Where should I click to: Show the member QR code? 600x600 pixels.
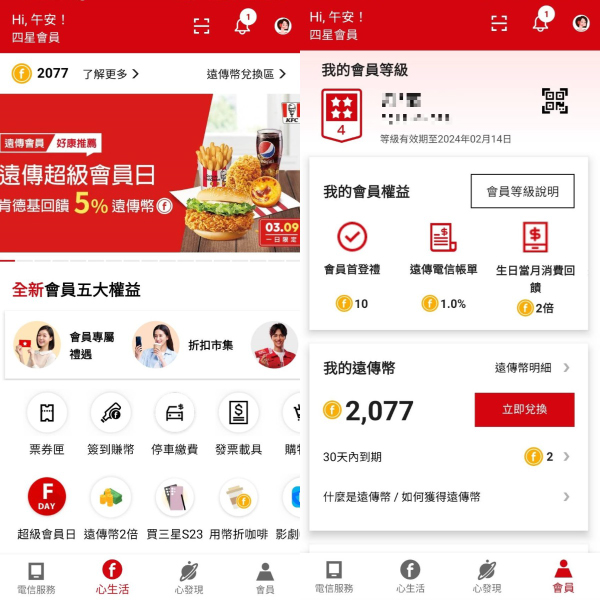click(554, 101)
